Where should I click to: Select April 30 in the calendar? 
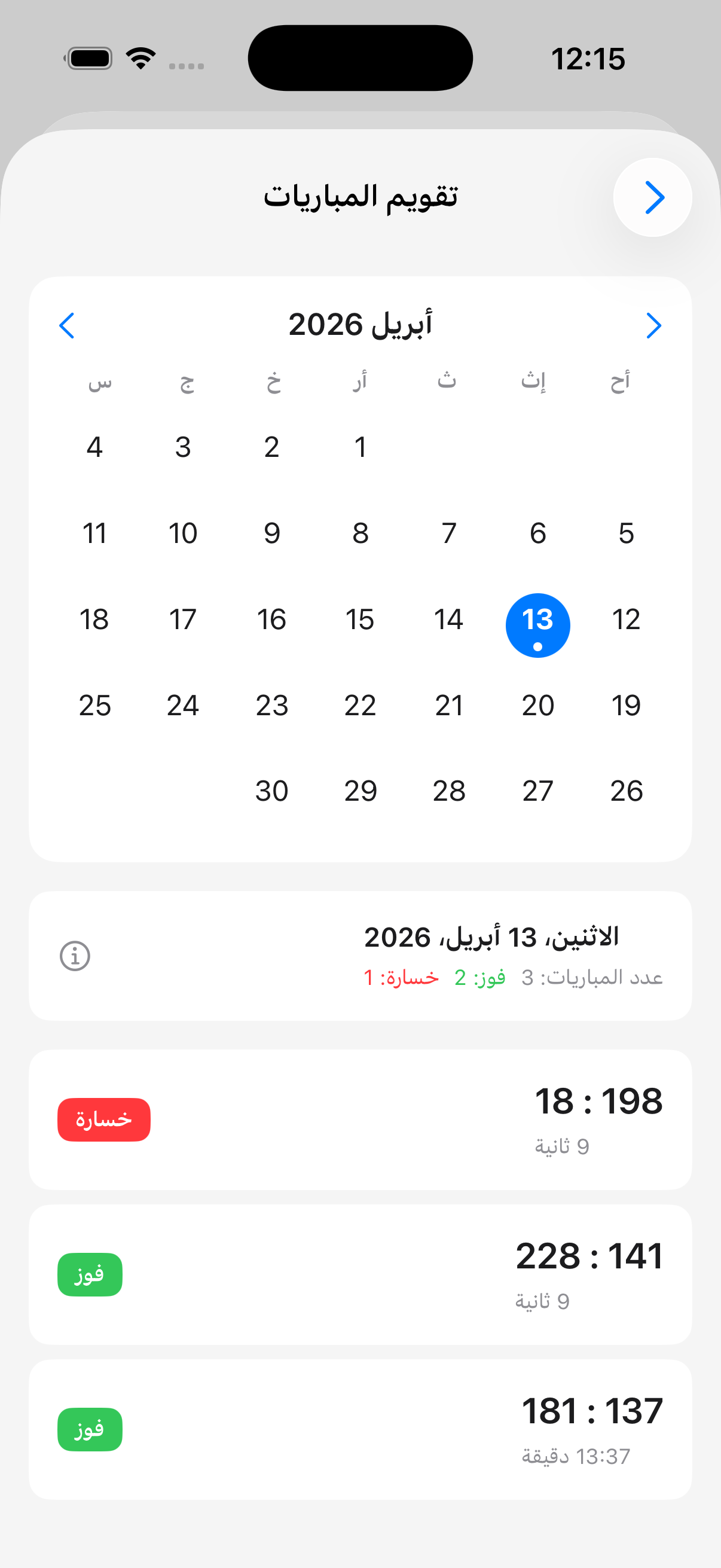[272, 791]
